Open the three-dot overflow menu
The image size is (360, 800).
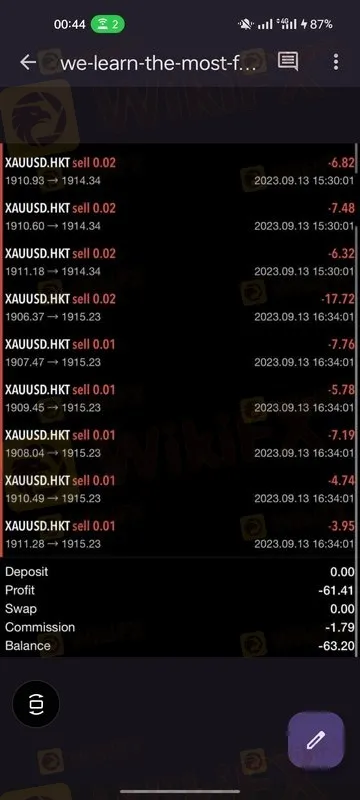pos(336,62)
